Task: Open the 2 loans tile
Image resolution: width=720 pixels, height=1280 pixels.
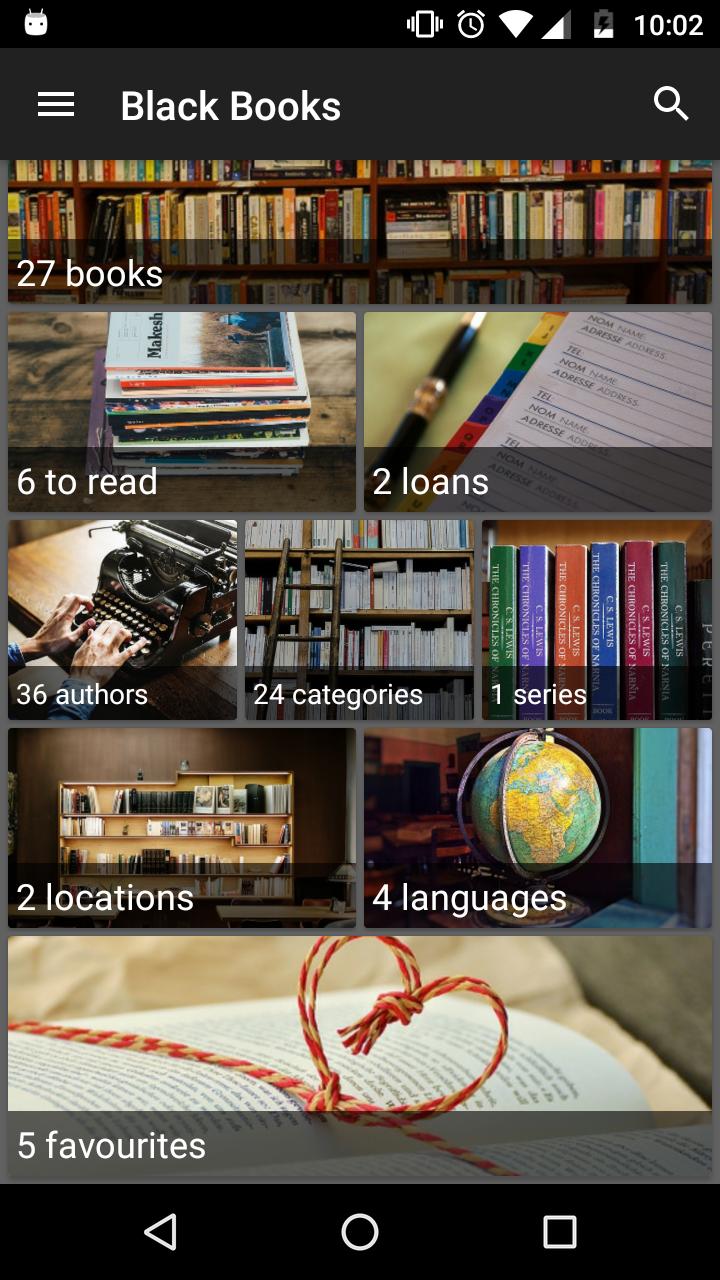Action: 538,412
